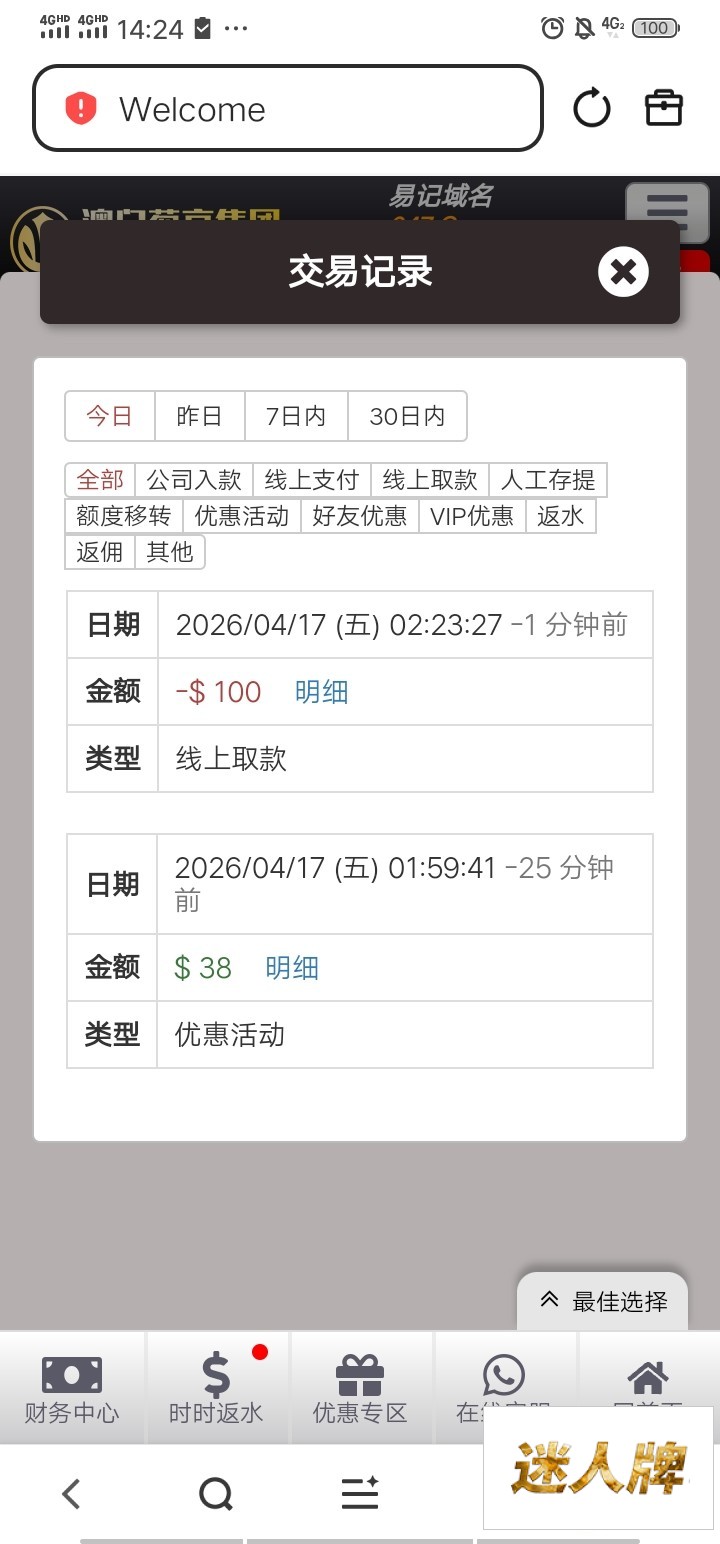Select the 人工存提 filter
720x1544 pixels.
point(547,480)
